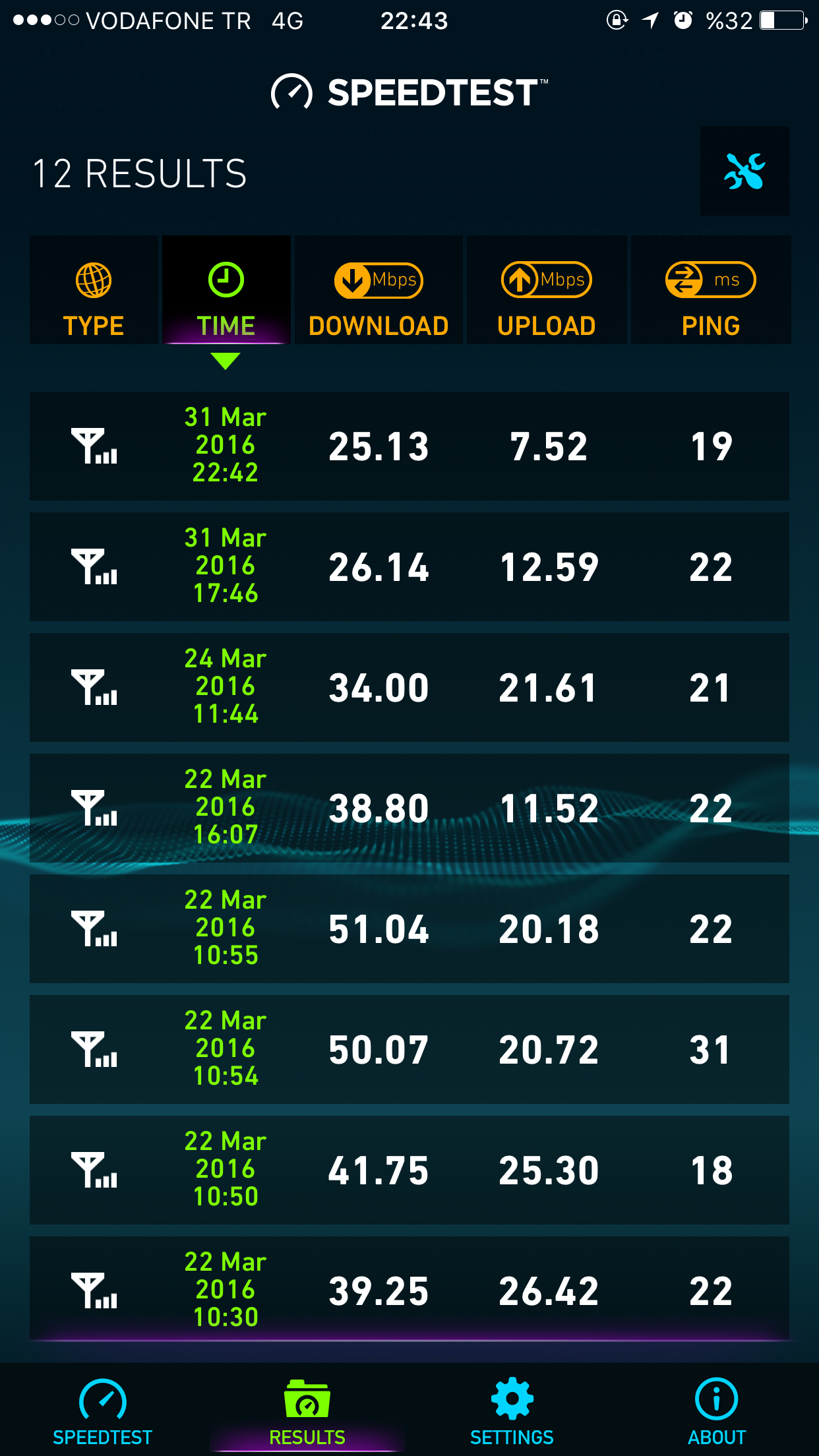819x1456 pixels.
Task: Sort results by Type
Action: point(94,290)
